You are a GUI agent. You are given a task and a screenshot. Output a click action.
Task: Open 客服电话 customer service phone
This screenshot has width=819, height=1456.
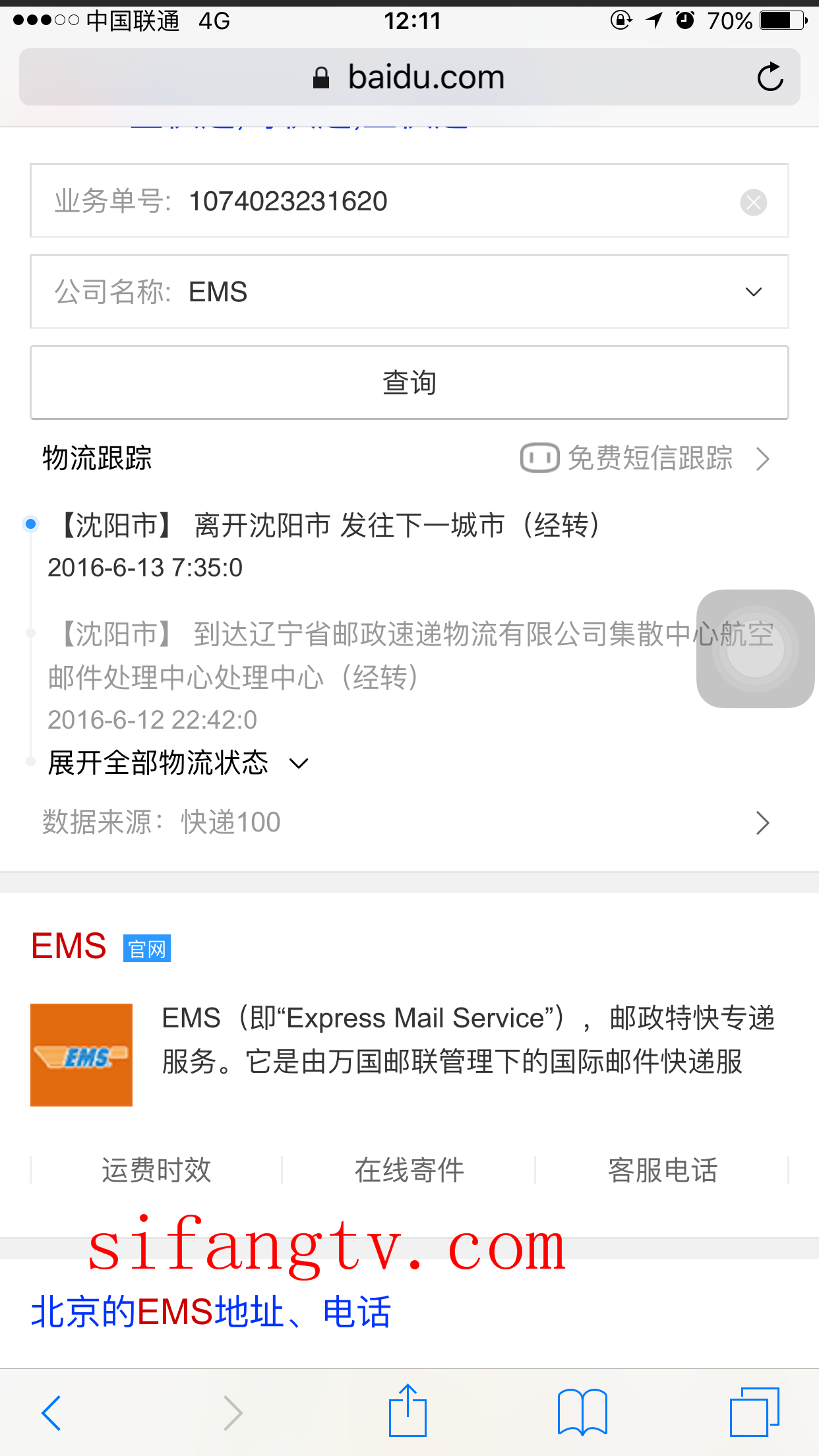point(662,1170)
